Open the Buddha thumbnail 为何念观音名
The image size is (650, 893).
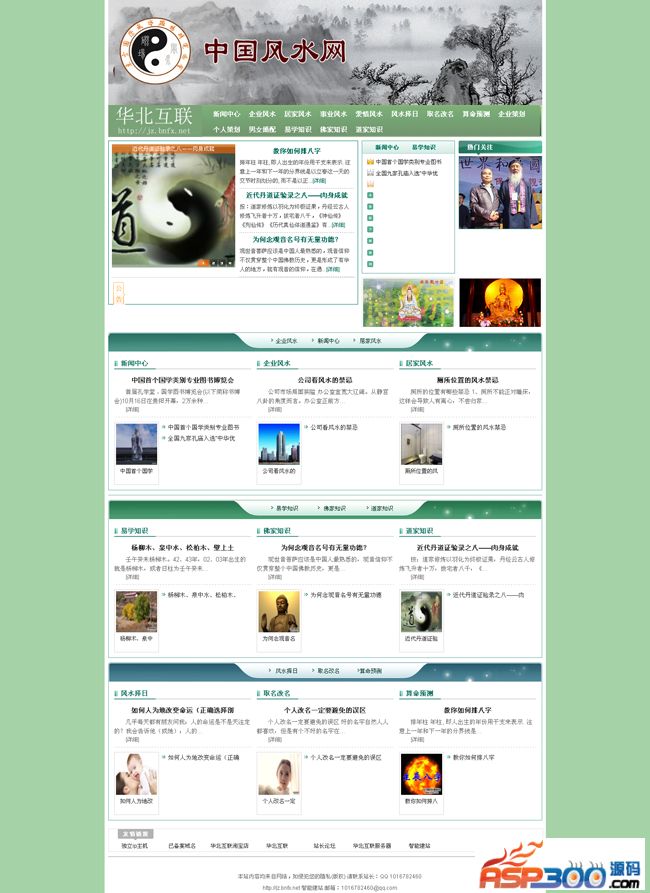pos(279,611)
